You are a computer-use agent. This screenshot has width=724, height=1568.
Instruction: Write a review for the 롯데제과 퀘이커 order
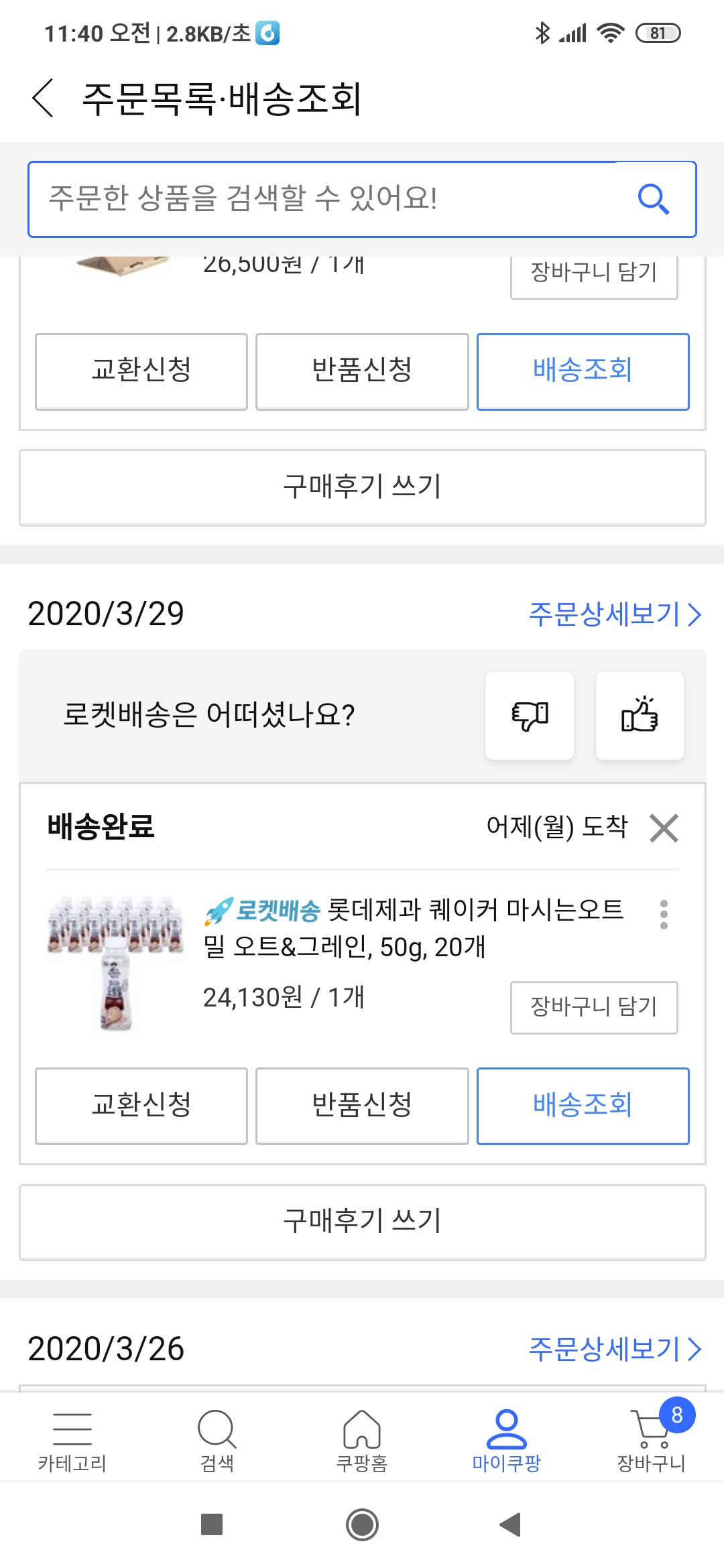[x=362, y=1222]
